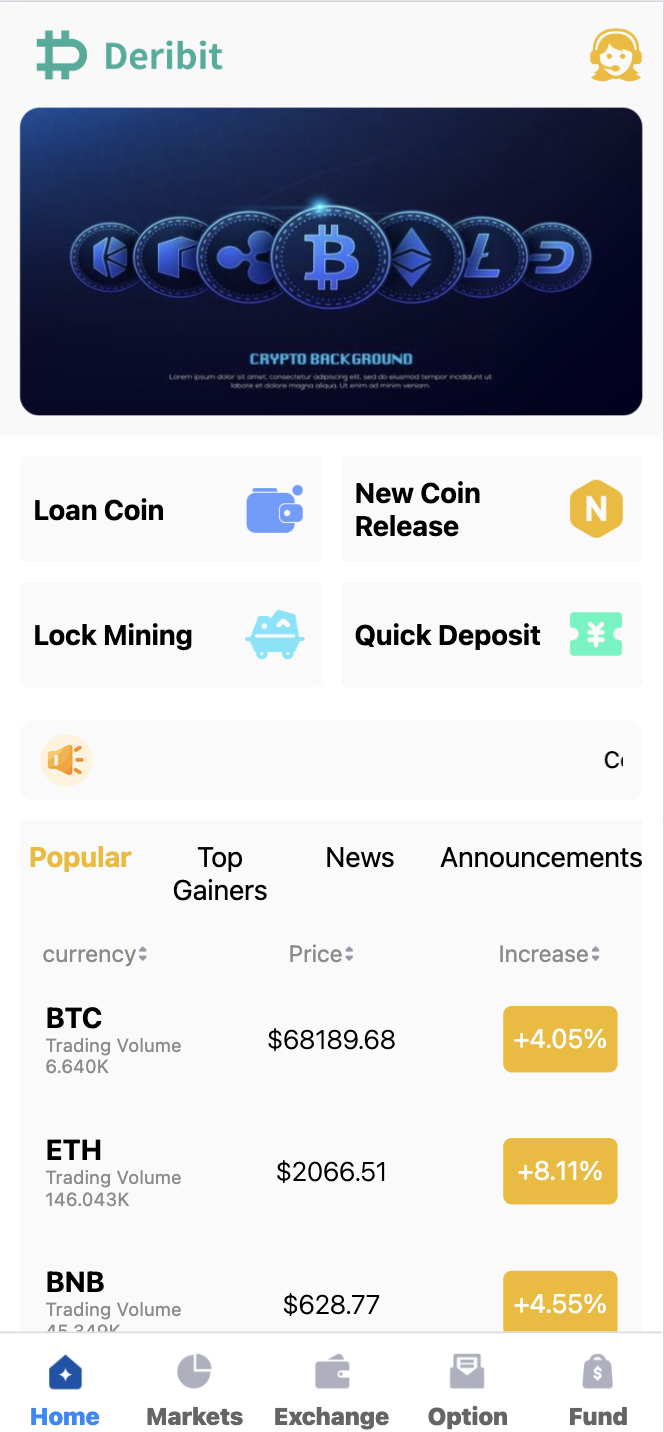Tap the announcement ticker bar
Screen dimensions: 664x1432
331,761
